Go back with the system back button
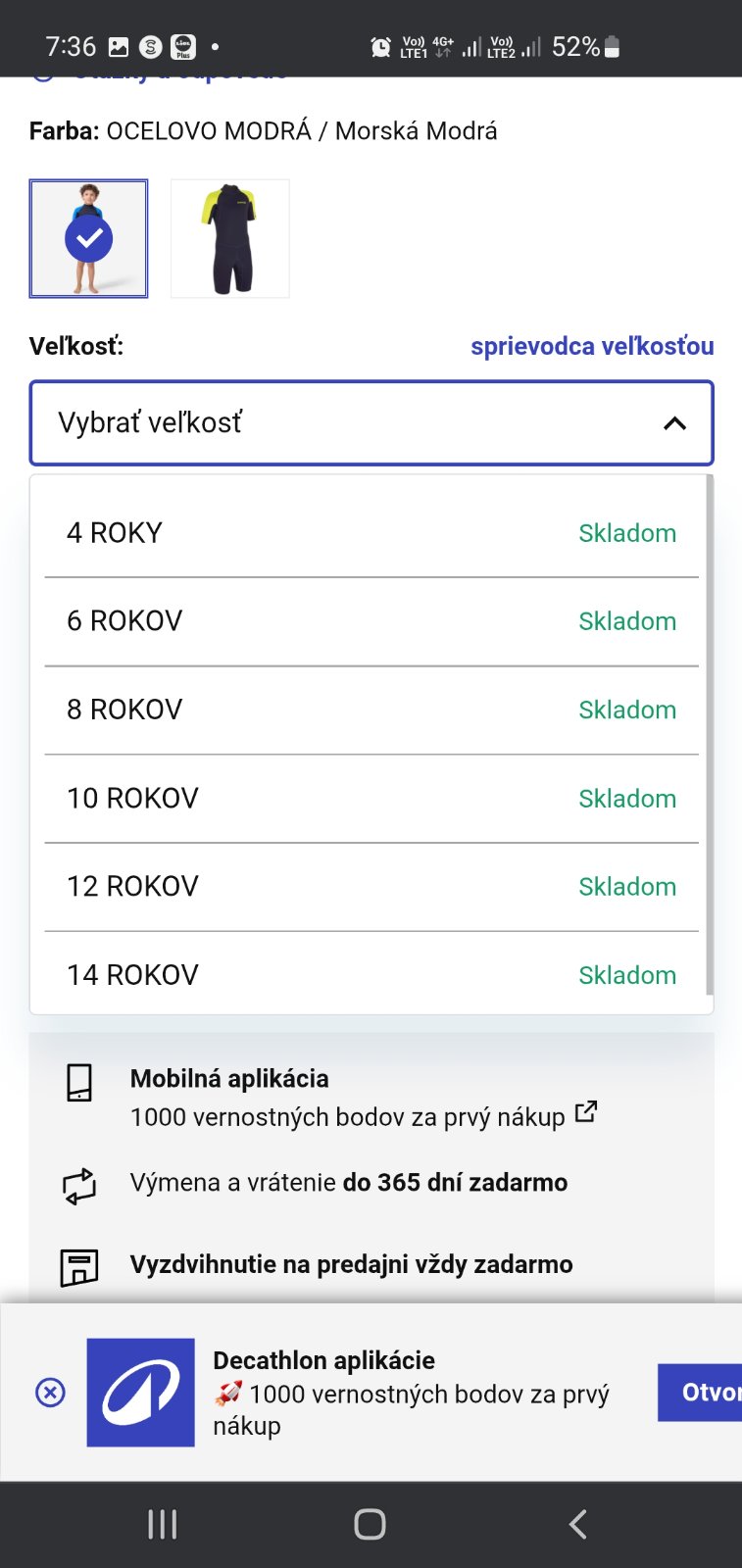The width and height of the screenshot is (742, 1568). (577, 1524)
